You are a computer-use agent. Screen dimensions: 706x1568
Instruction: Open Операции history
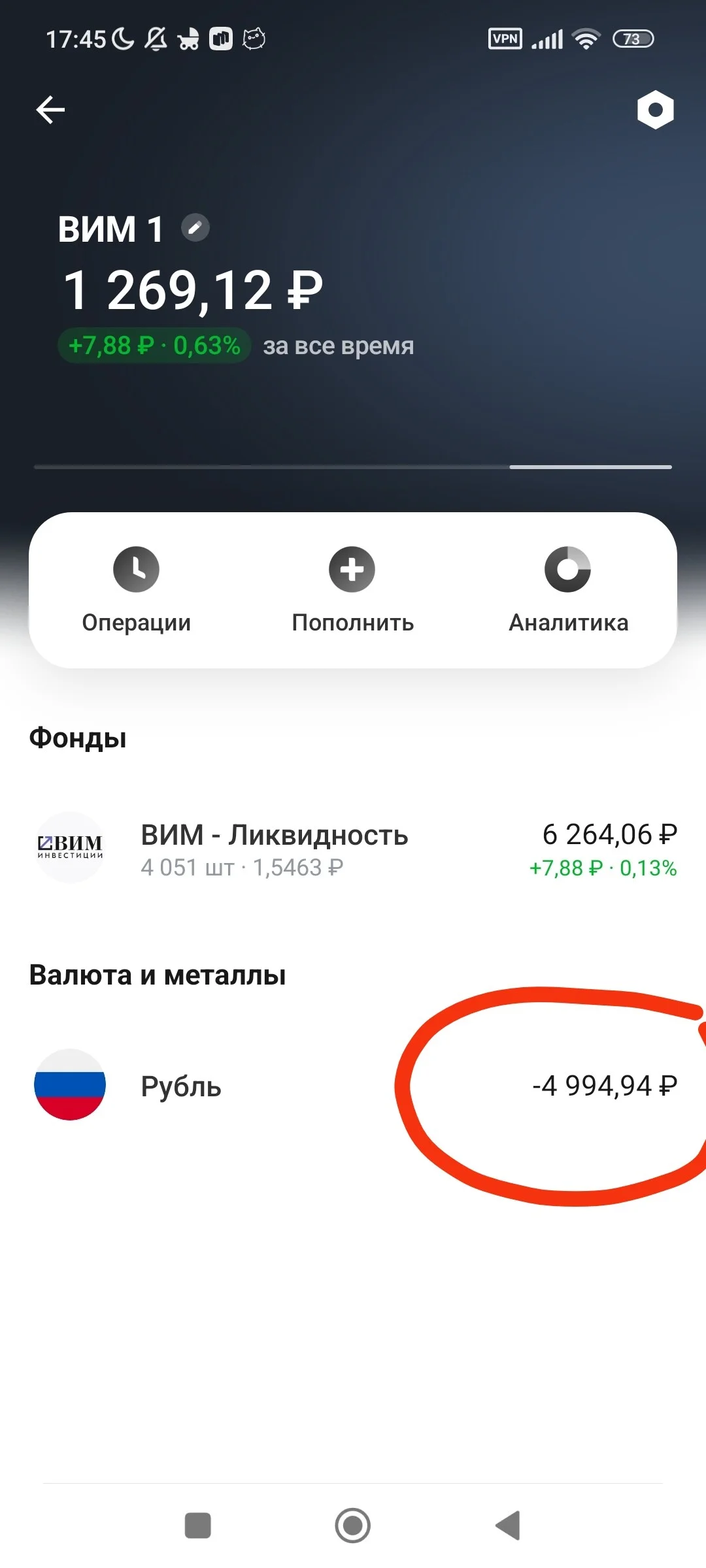[x=136, y=590]
